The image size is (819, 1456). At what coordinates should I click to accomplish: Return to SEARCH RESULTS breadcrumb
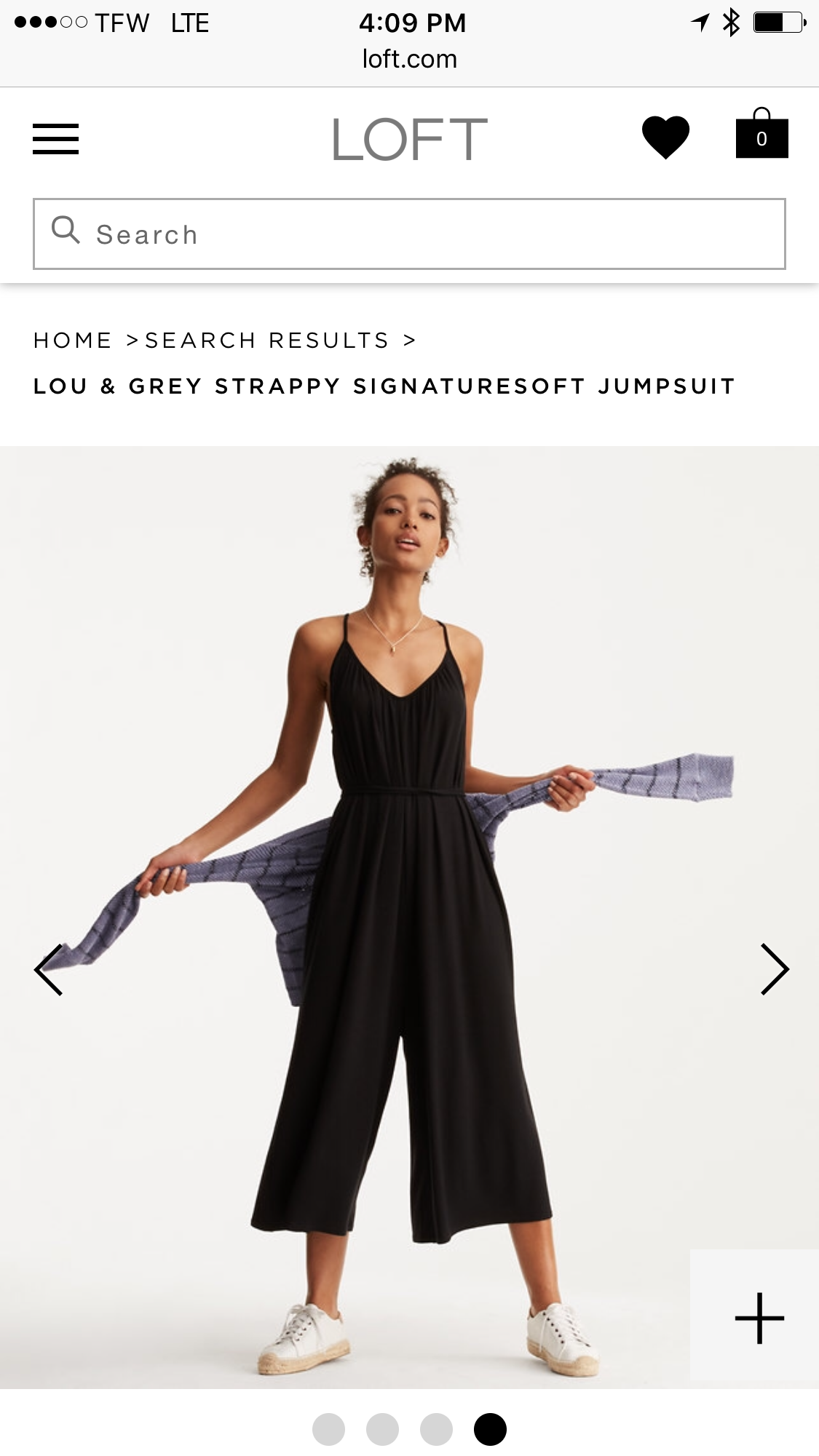click(x=267, y=341)
